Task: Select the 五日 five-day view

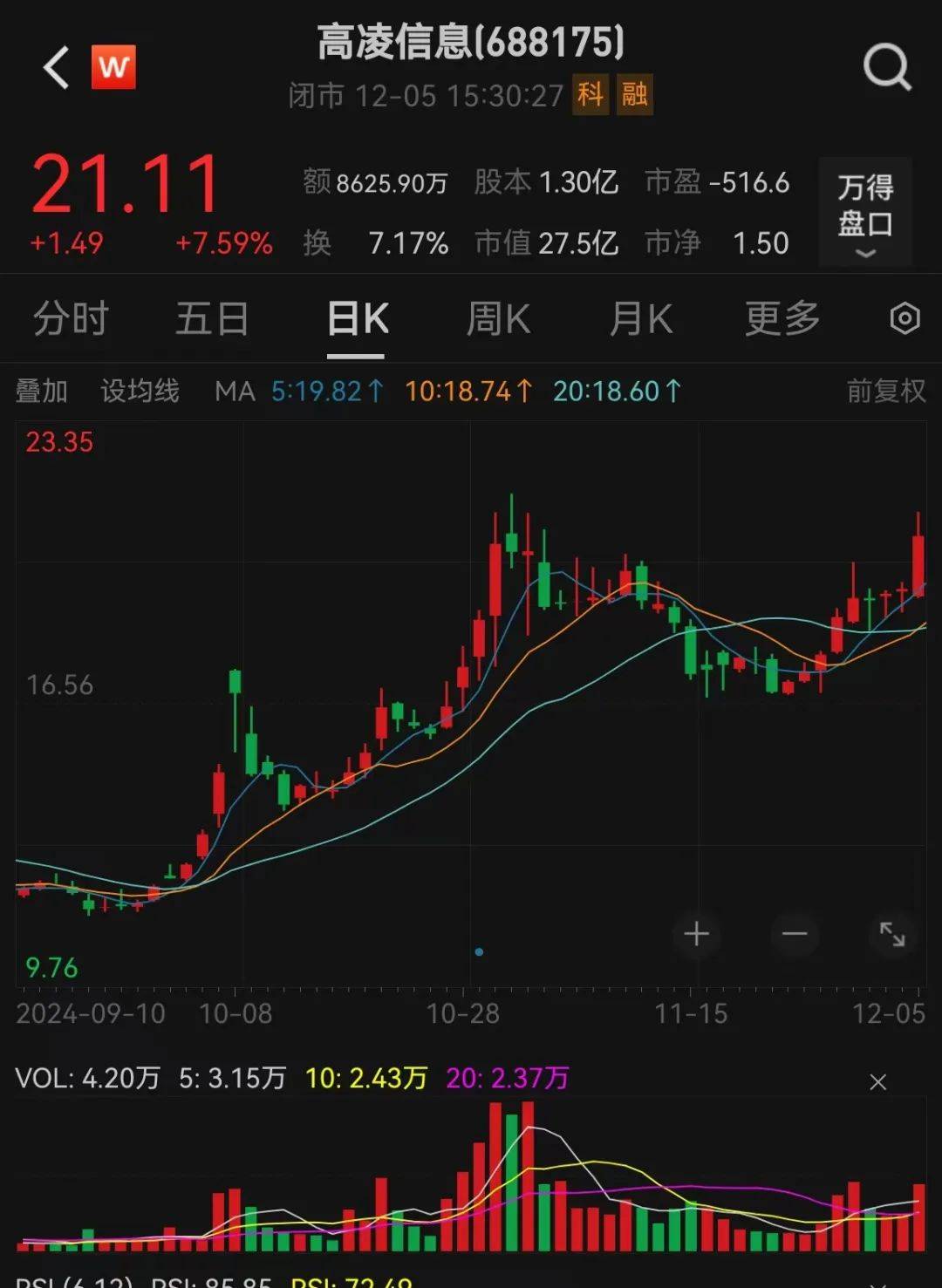Action: pyautogui.click(x=212, y=319)
